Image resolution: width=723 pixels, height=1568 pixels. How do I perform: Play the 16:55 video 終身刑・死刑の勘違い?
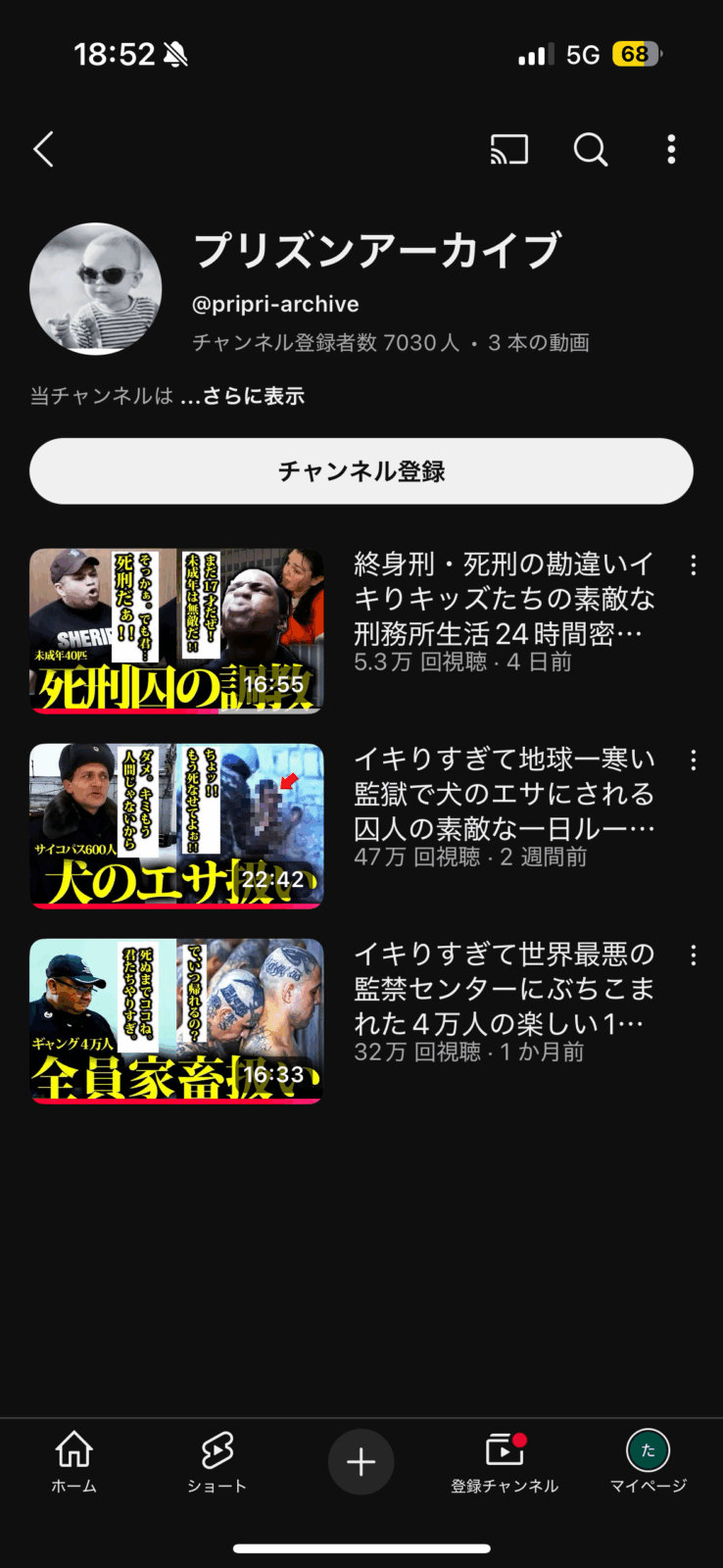pyautogui.click(x=176, y=631)
